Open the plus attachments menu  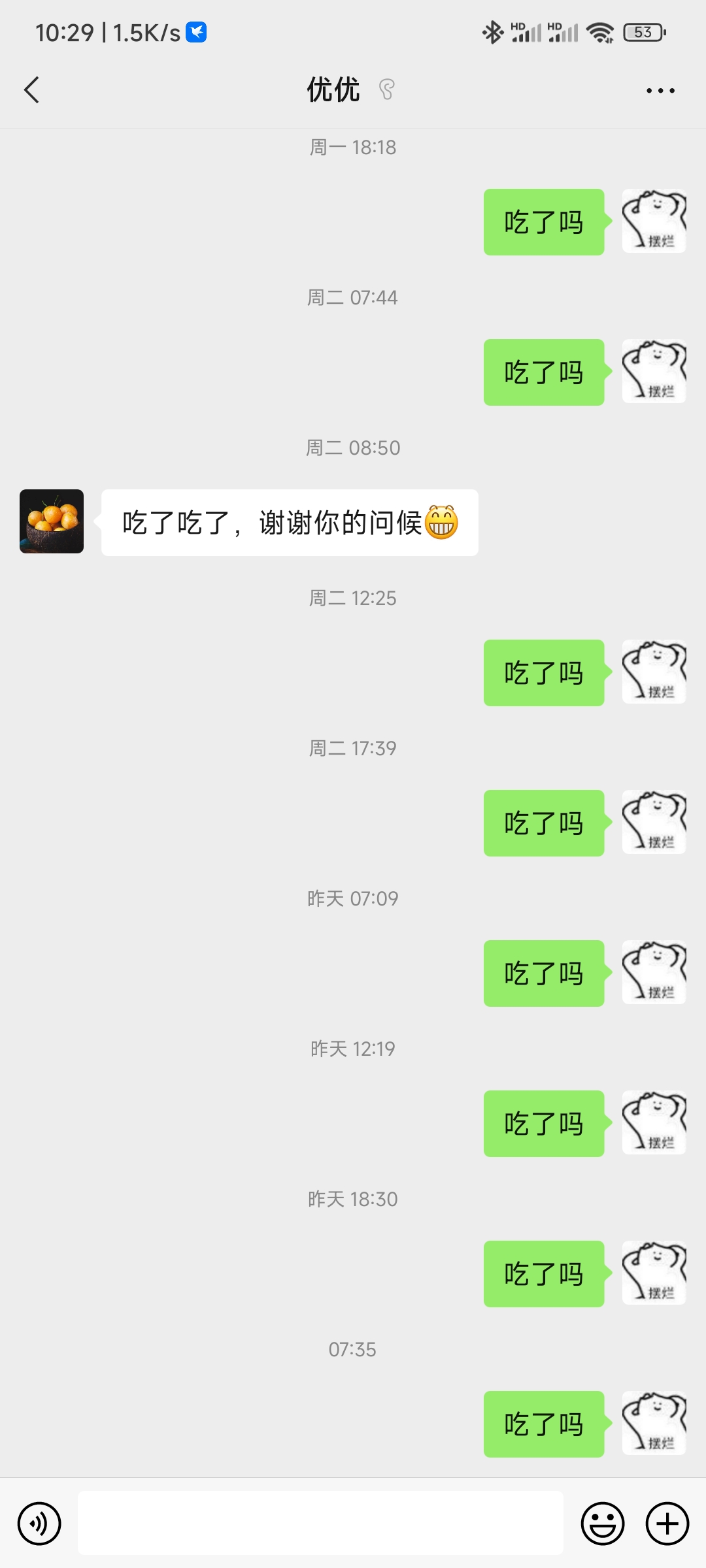pos(667,1524)
